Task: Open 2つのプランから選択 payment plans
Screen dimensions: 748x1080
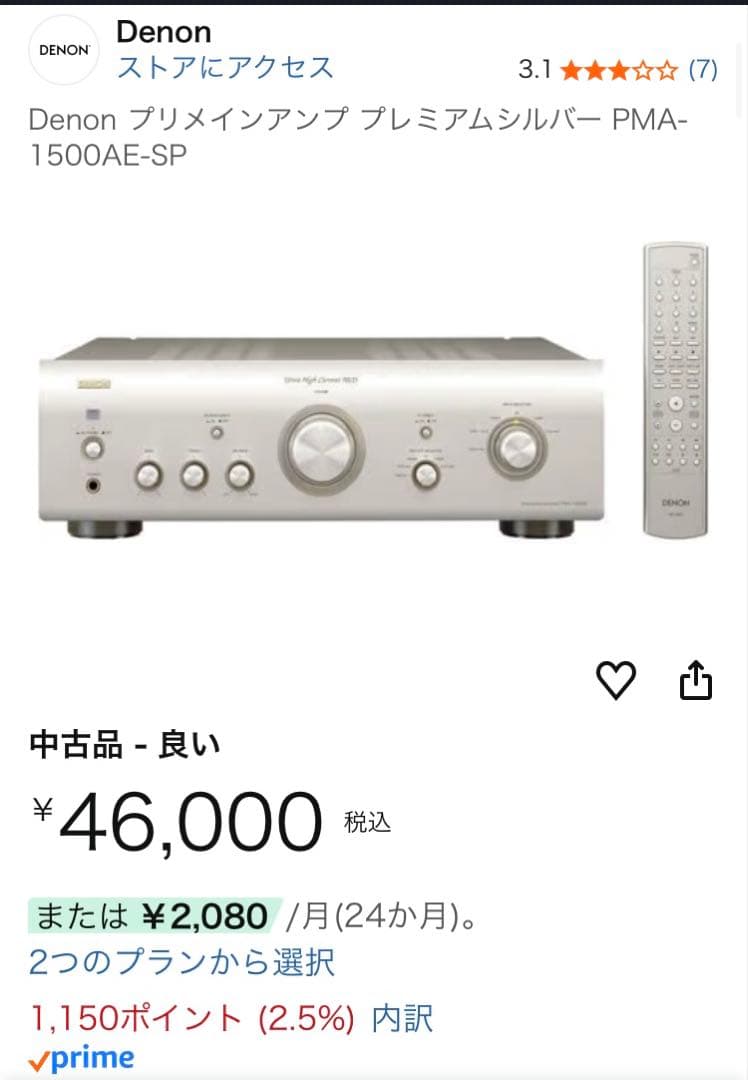Action: coord(181,963)
